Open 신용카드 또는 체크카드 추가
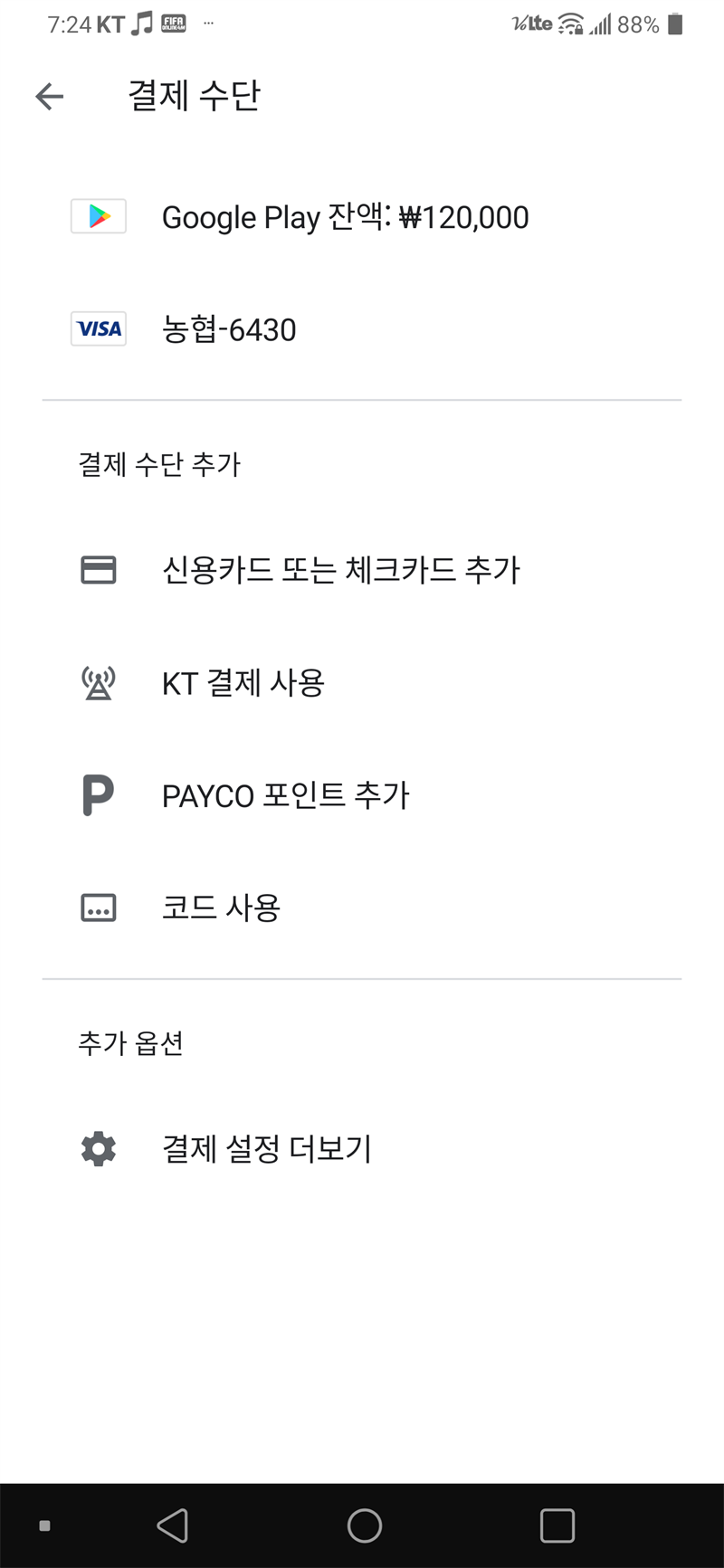This screenshot has width=724, height=1568. [362, 570]
